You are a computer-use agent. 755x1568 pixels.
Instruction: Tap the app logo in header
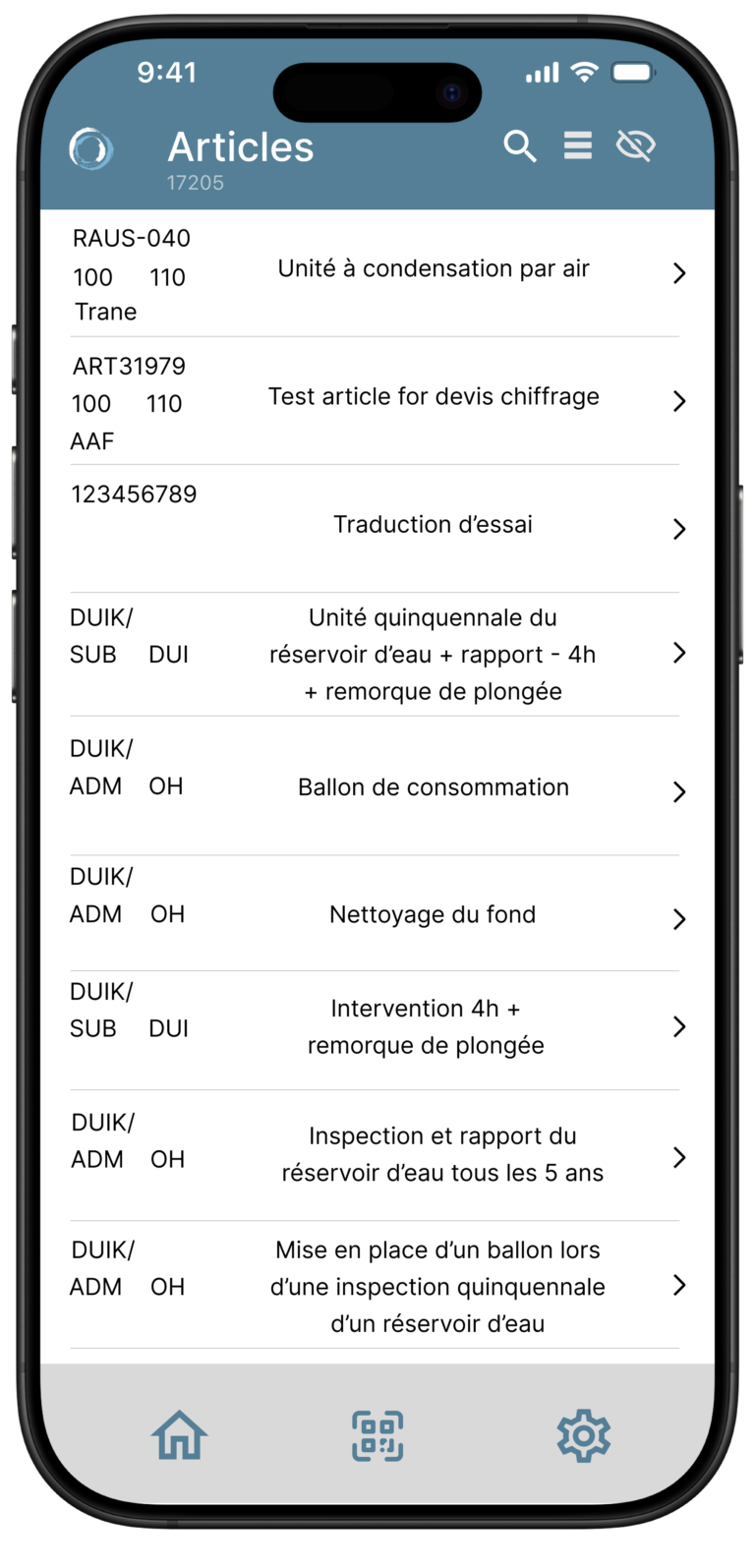(91, 149)
